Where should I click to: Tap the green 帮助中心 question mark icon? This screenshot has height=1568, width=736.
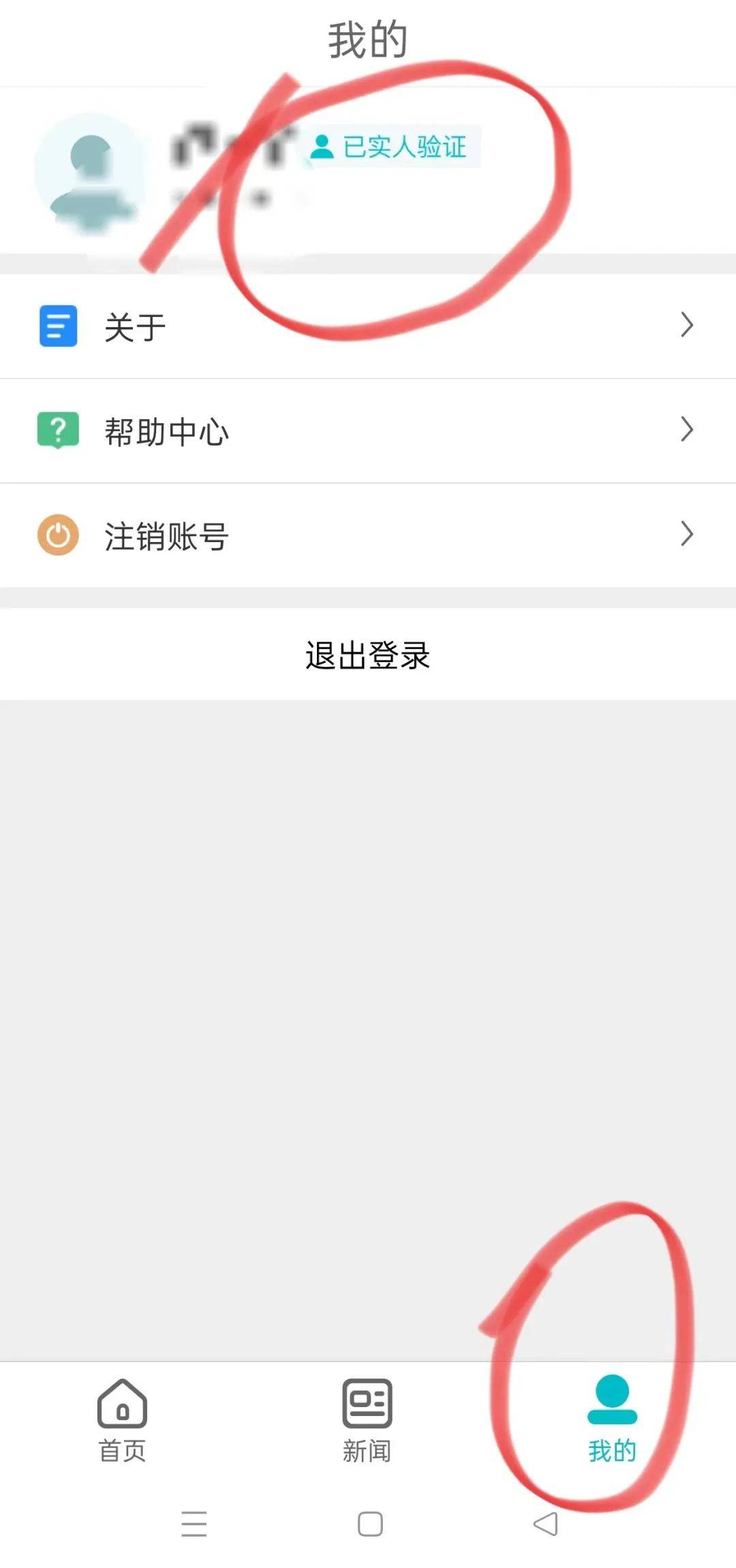[58, 430]
